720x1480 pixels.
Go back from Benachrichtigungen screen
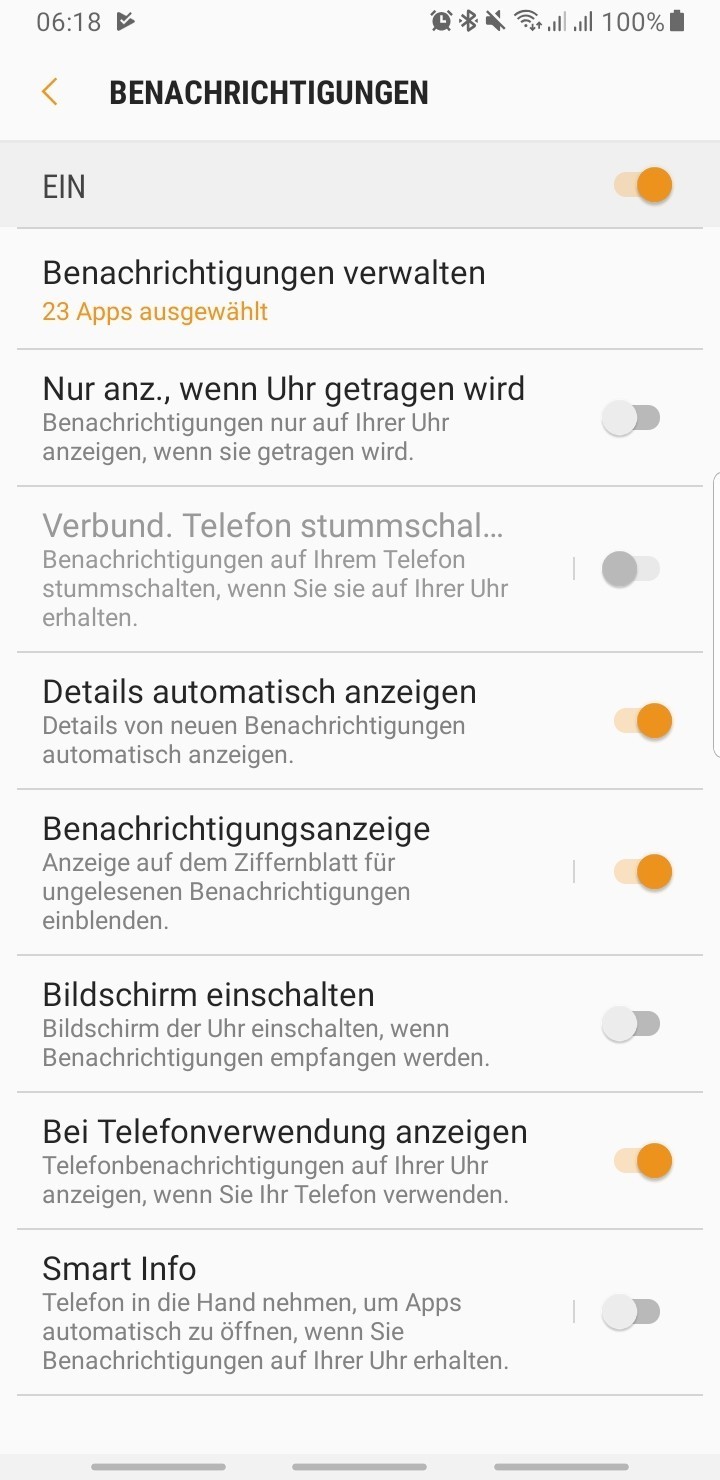point(50,92)
